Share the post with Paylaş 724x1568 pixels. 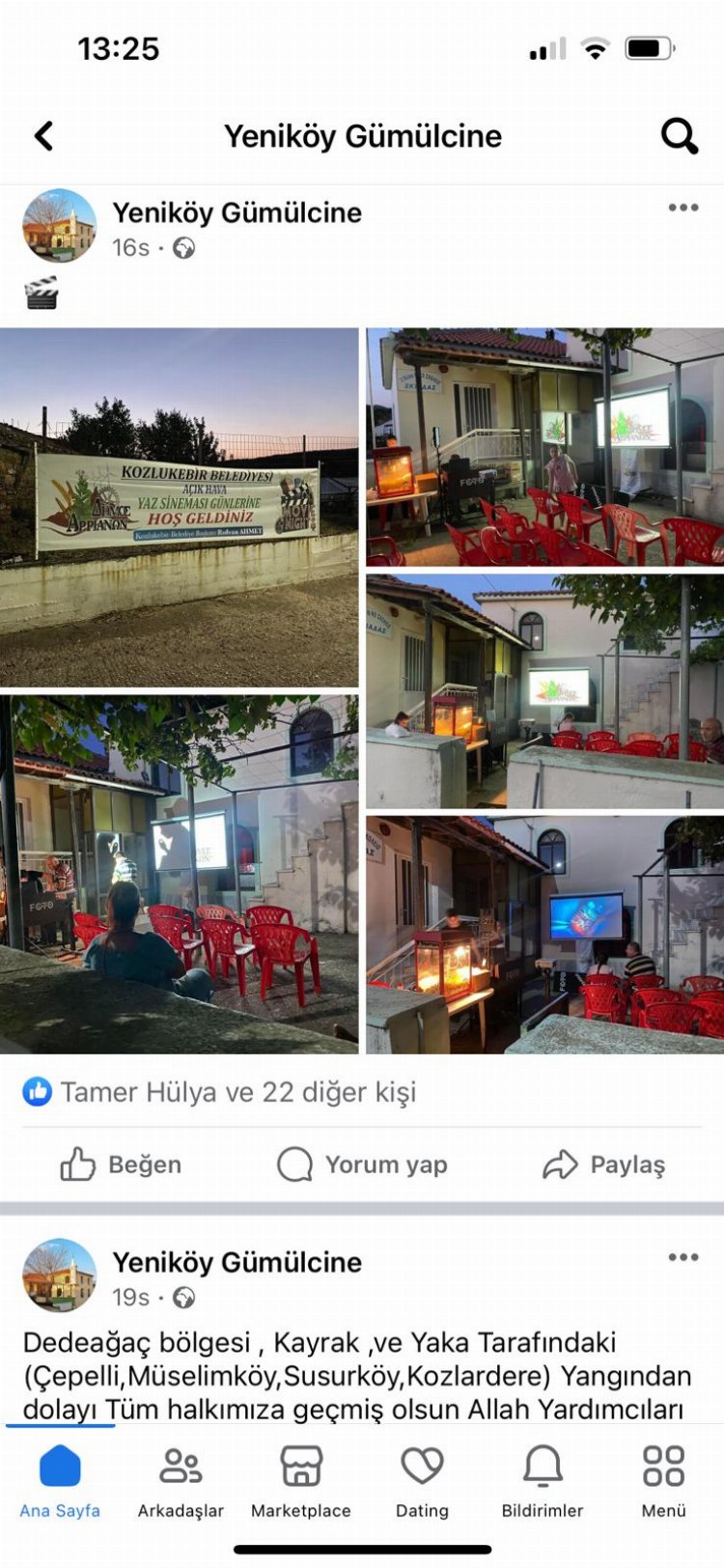[603, 1164]
